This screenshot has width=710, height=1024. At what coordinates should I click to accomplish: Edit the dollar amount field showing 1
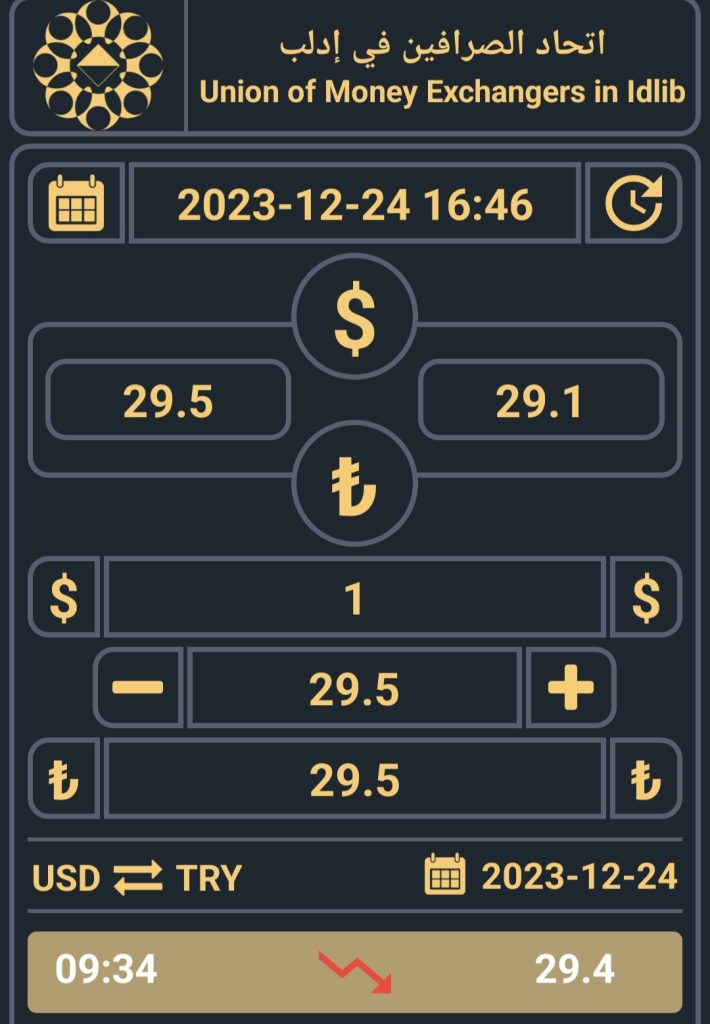point(354,598)
